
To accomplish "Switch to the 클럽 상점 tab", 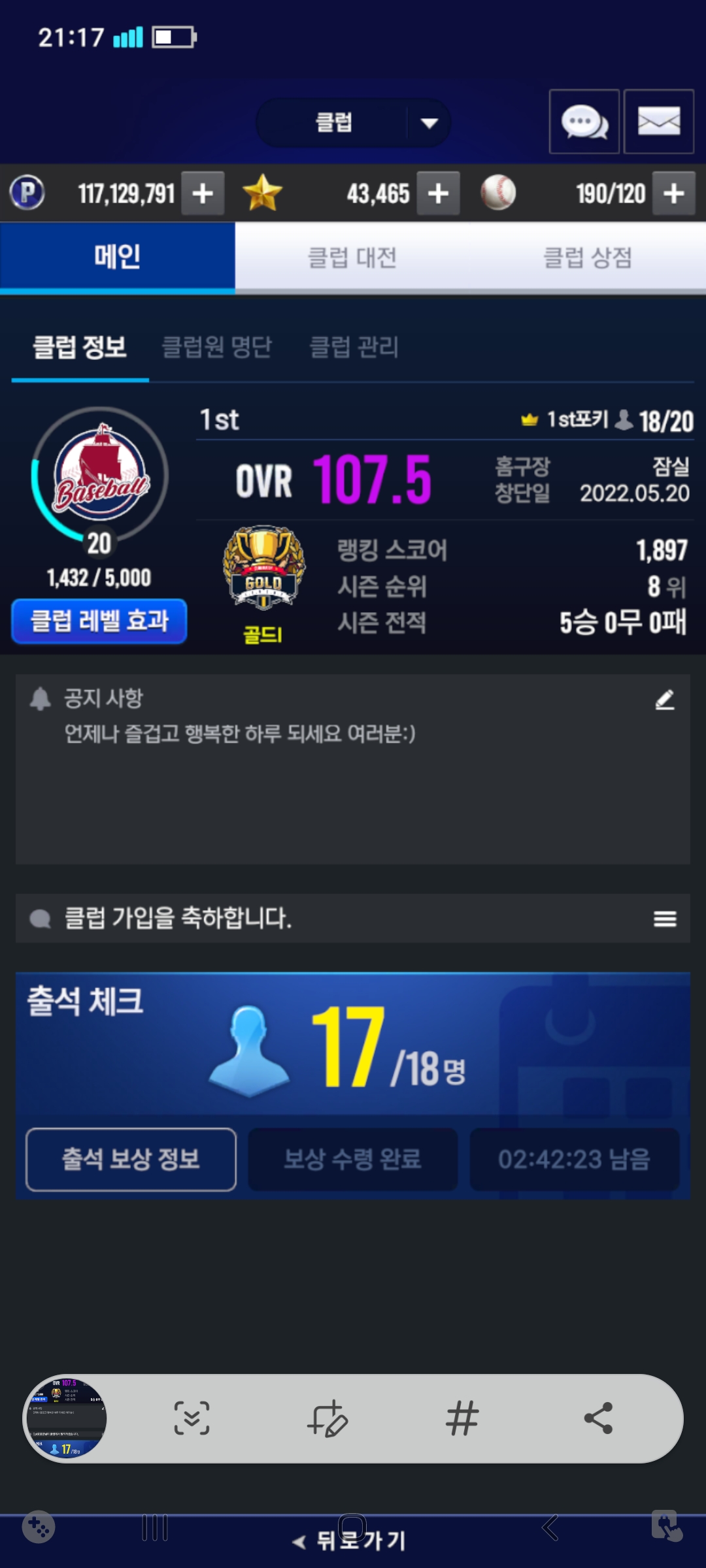I will tap(587, 257).
